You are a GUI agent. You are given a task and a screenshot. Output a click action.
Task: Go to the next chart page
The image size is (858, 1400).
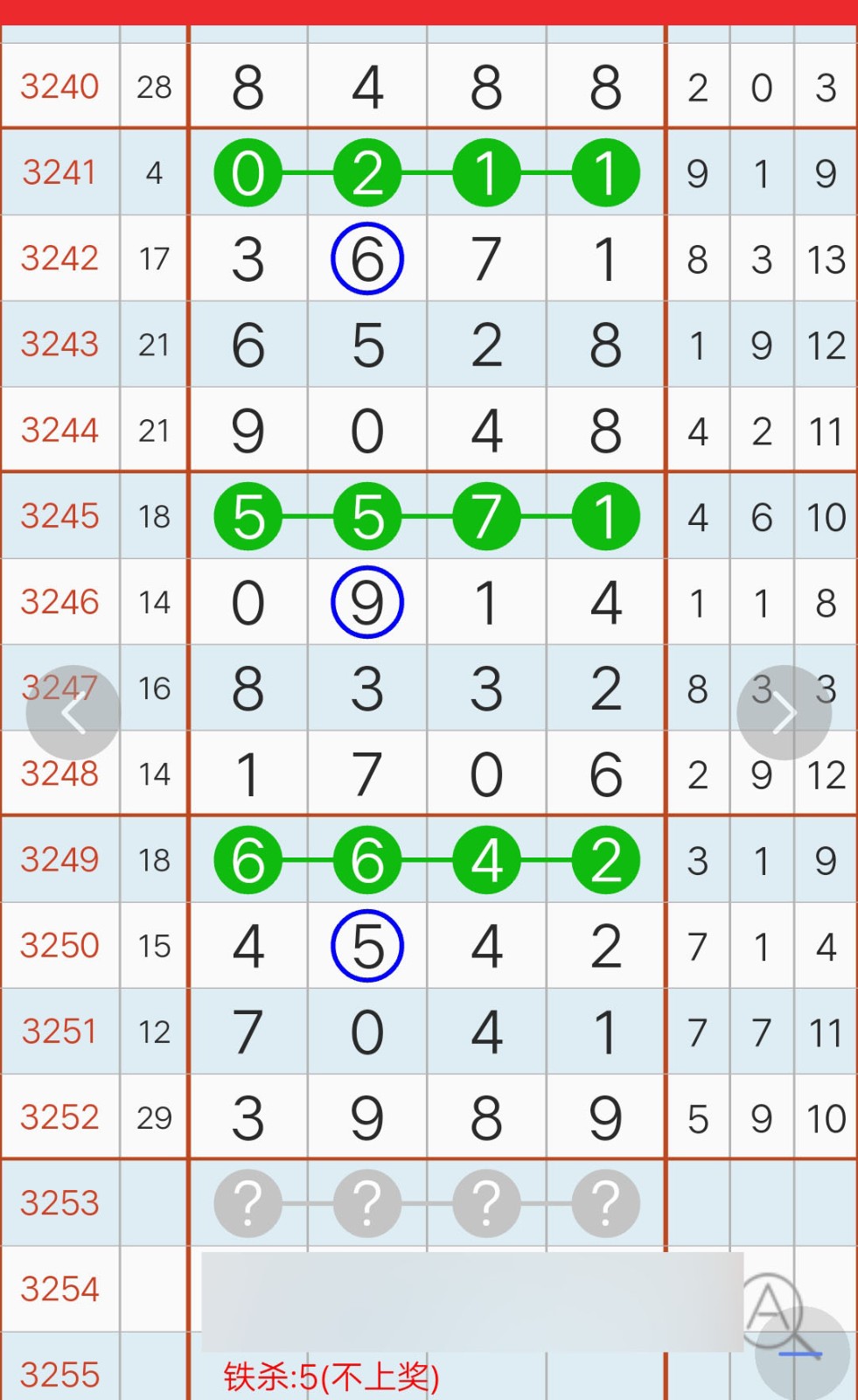[784, 713]
